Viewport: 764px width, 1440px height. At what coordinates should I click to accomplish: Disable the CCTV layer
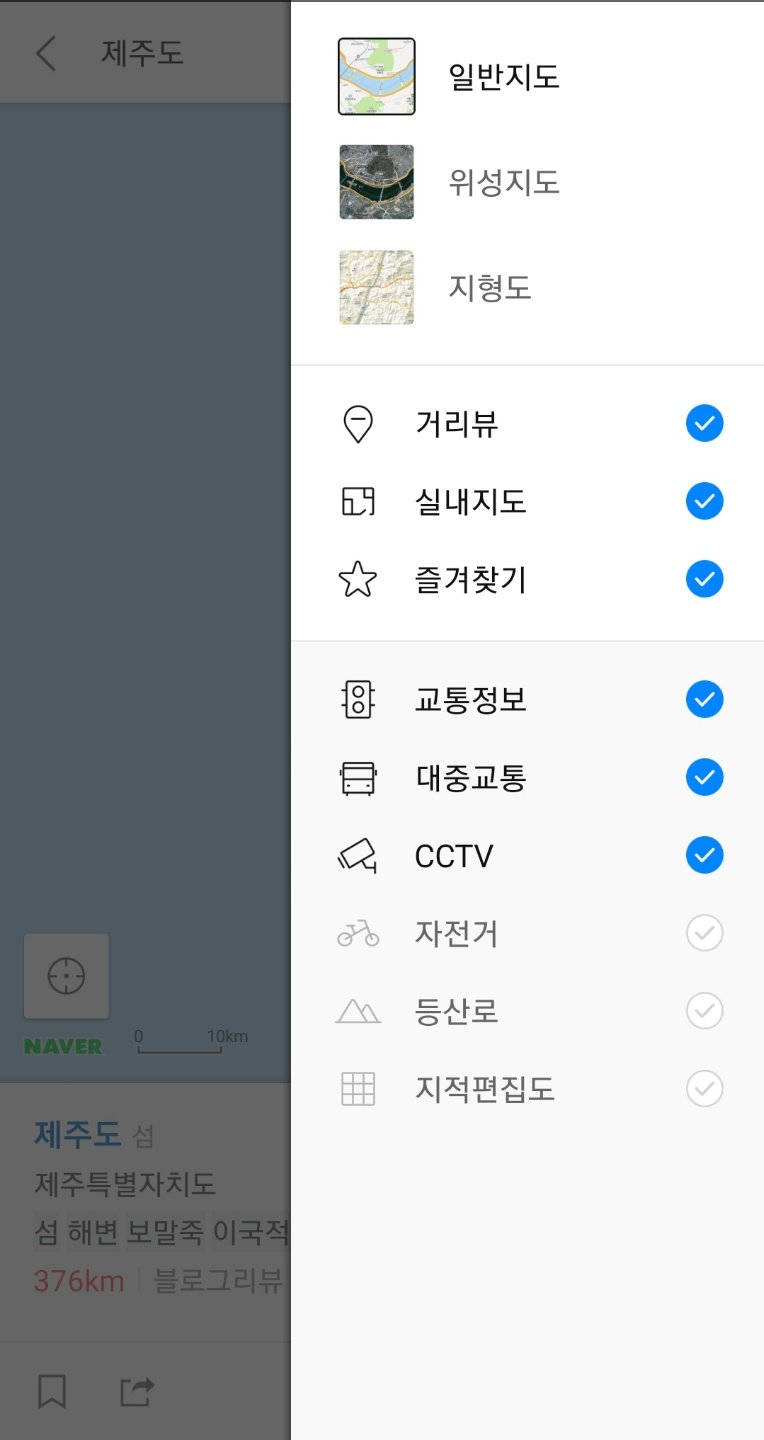[704, 855]
